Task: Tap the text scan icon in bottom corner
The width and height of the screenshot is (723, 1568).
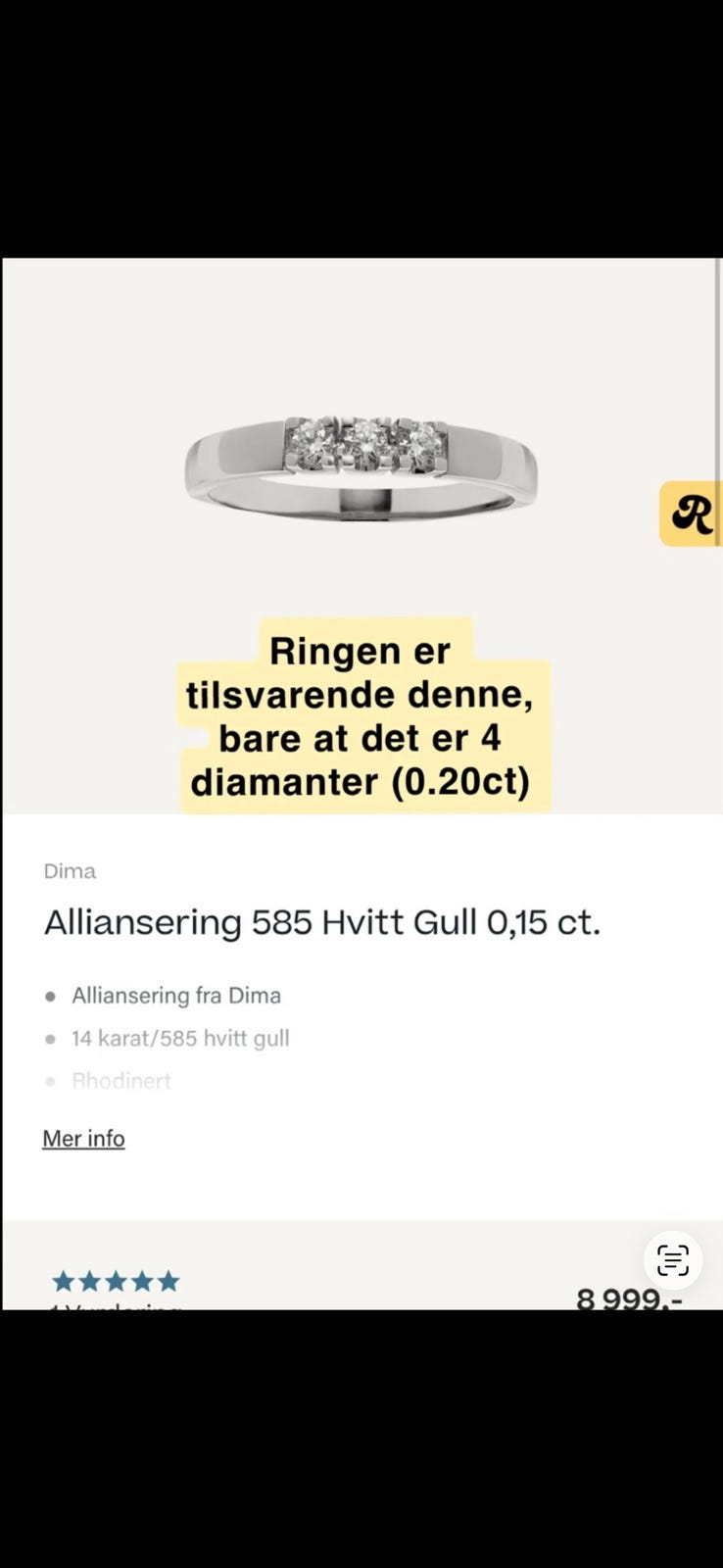Action: pos(672,1260)
